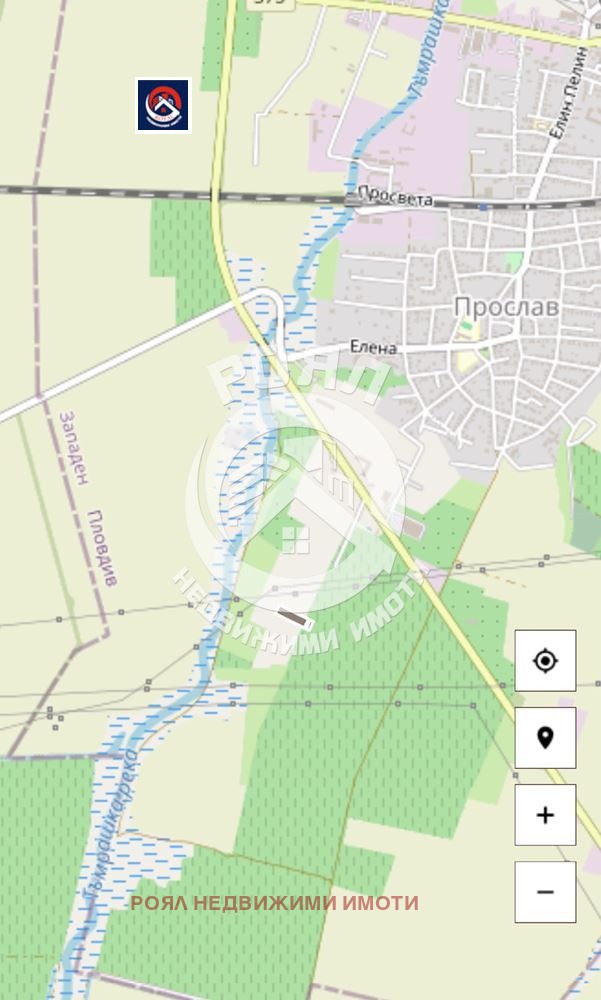Zoom out with the minus button
The width and height of the screenshot is (601, 1000).
(545, 891)
